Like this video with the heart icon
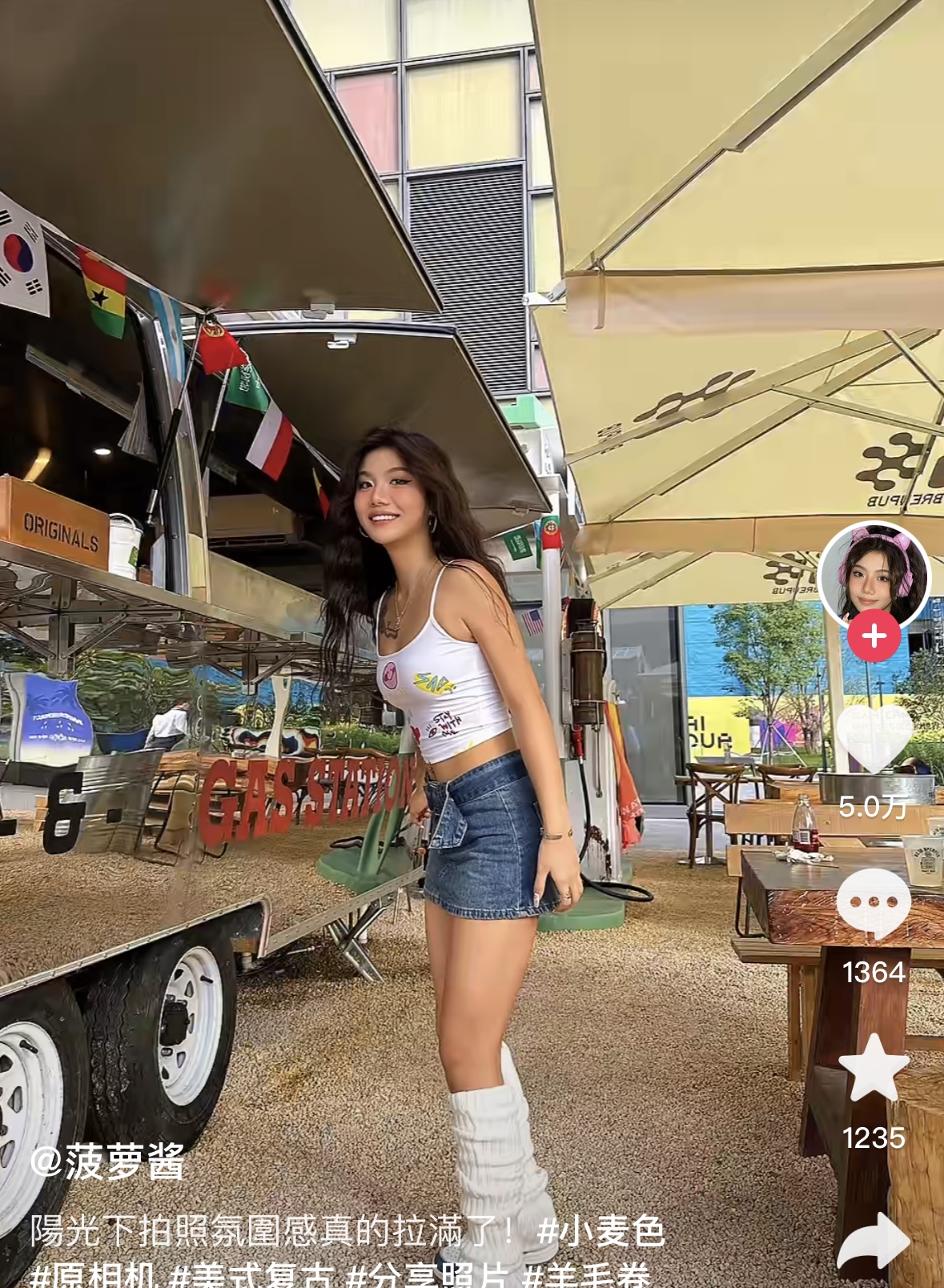Image resolution: width=944 pixels, height=1288 pixels. 874,738
